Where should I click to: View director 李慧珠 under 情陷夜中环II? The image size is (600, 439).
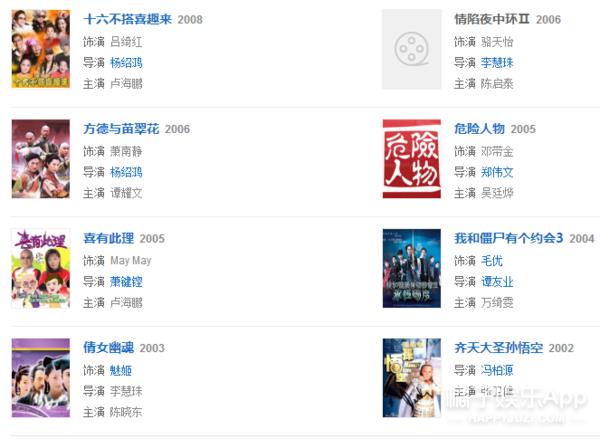point(497,62)
